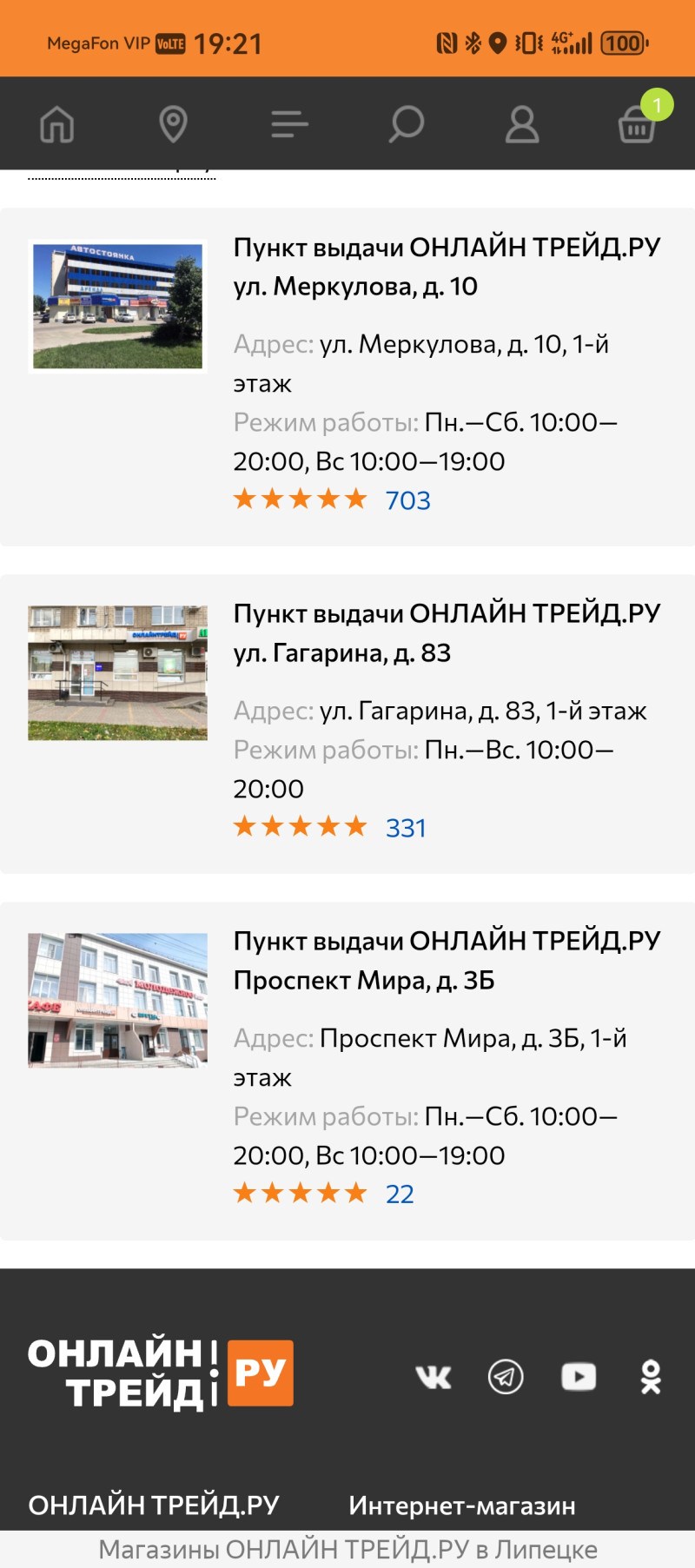695x1568 pixels.
Task: Open pickup point at ул. Меркулова, д. 10
Action: point(447,267)
